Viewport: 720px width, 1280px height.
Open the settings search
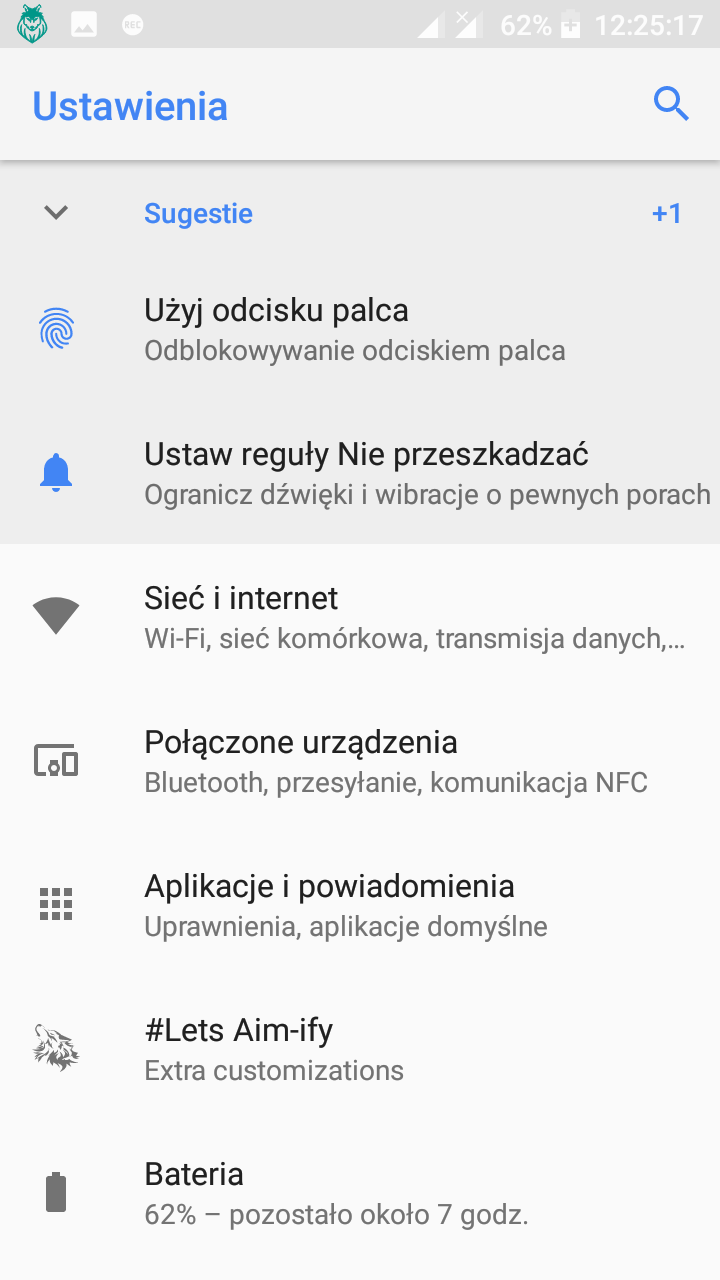click(x=671, y=104)
